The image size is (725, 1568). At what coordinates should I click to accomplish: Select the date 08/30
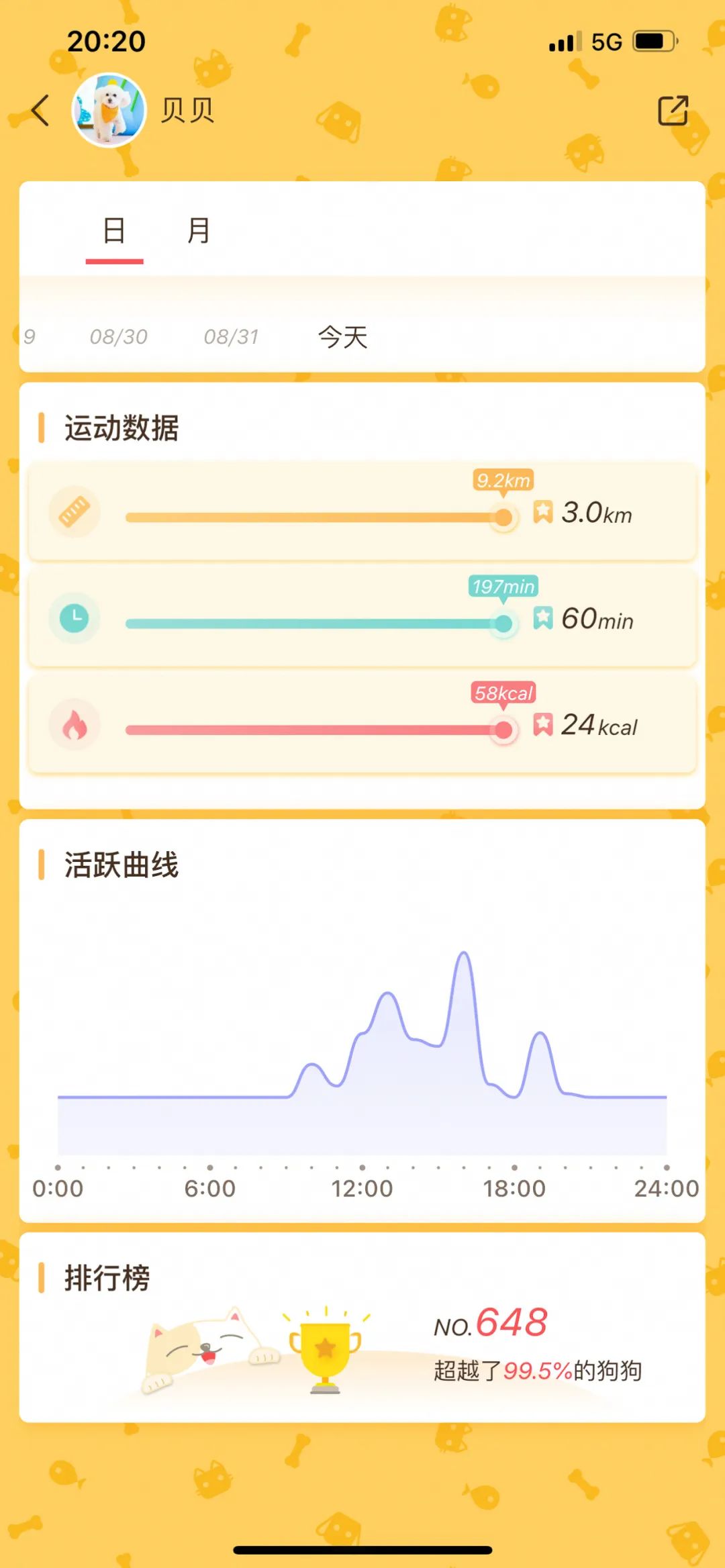119,336
